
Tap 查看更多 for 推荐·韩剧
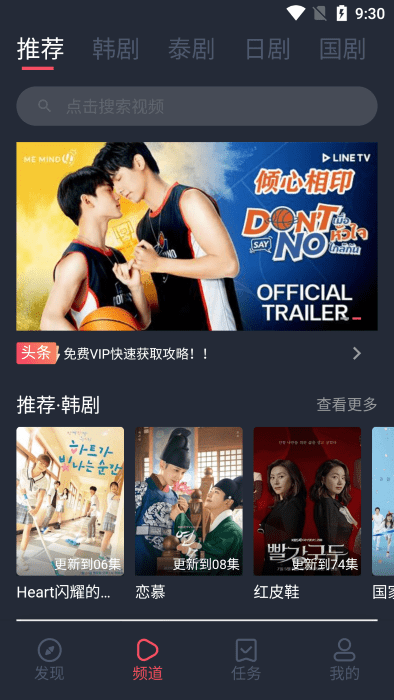(347, 404)
